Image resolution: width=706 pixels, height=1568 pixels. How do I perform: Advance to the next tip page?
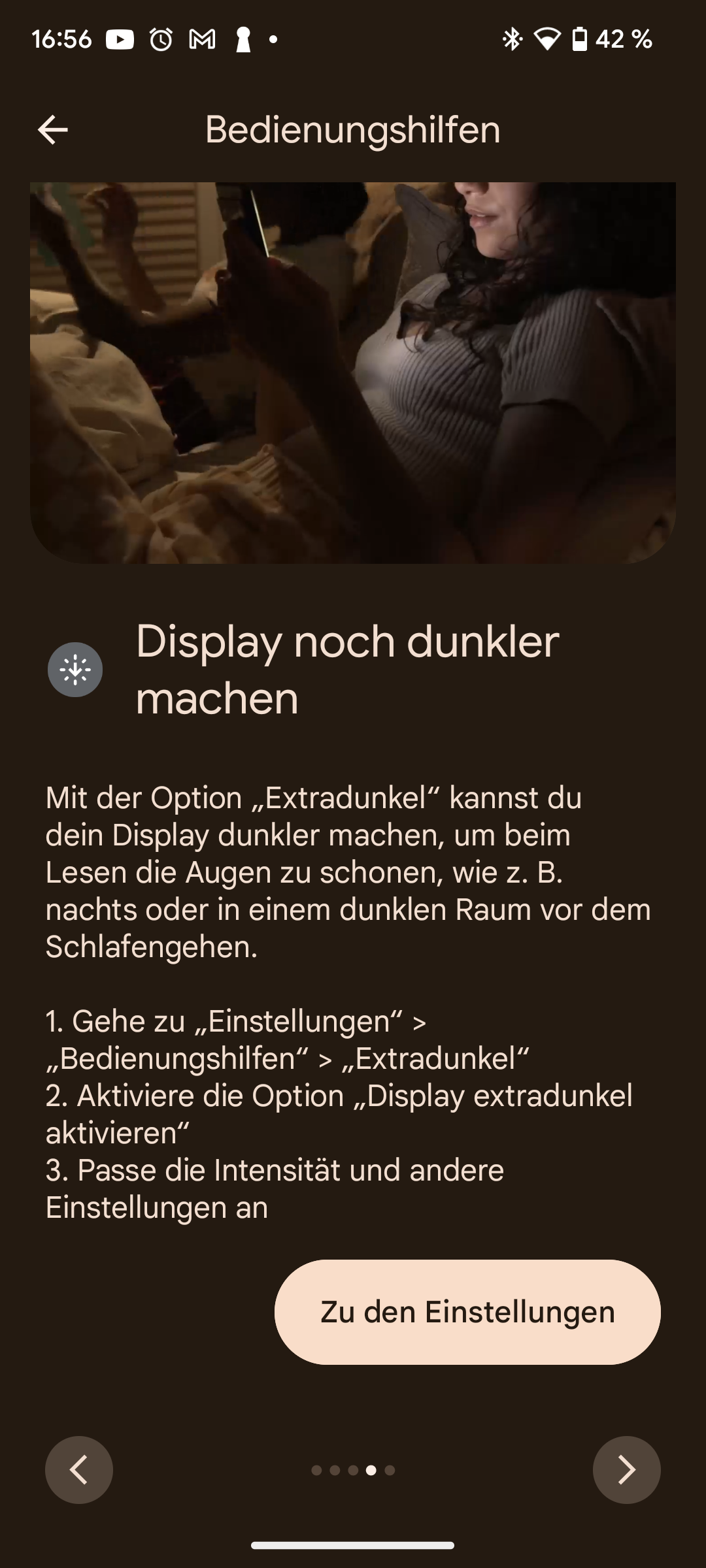tap(626, 1470)
